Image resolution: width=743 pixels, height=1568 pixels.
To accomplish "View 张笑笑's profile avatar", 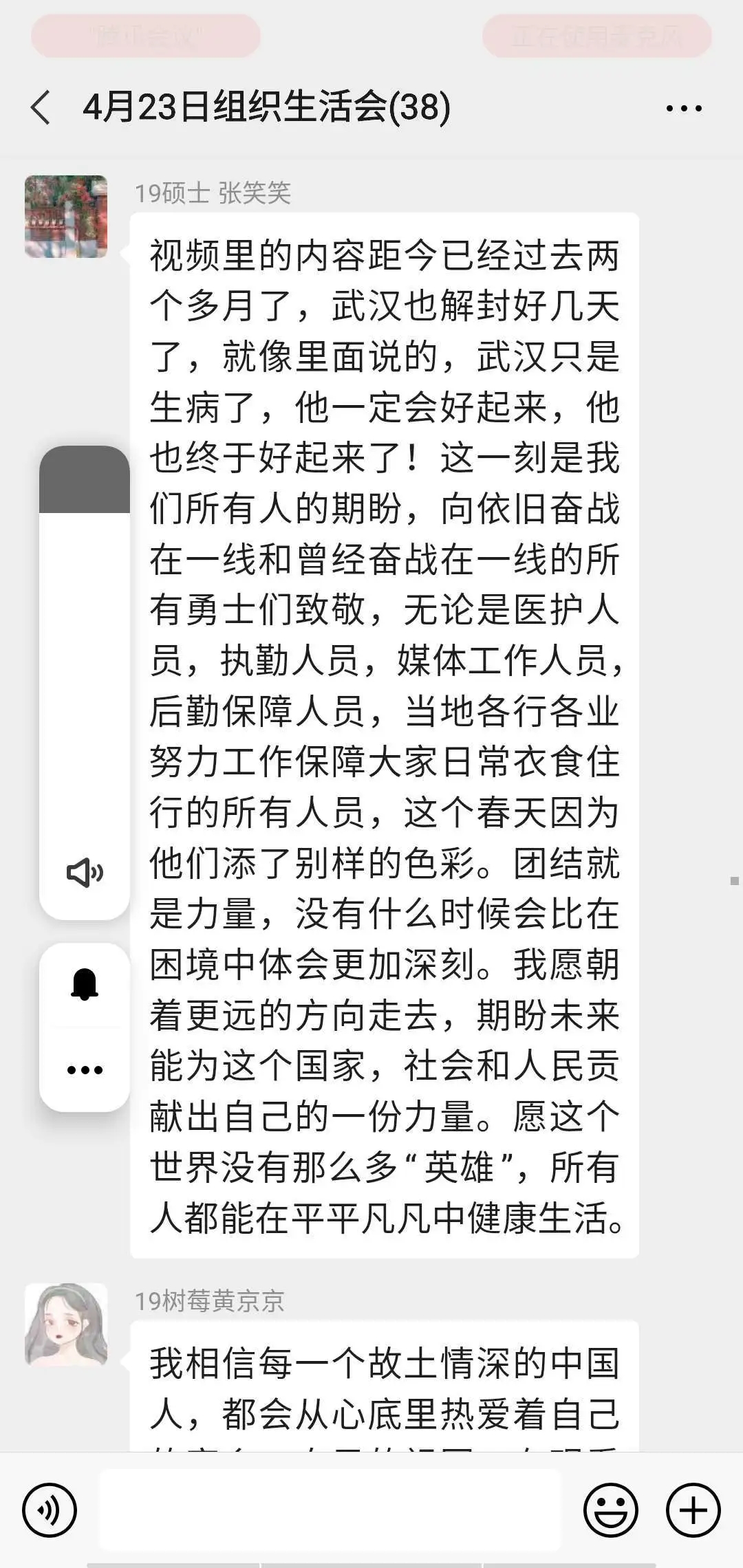I will [66, 217].
